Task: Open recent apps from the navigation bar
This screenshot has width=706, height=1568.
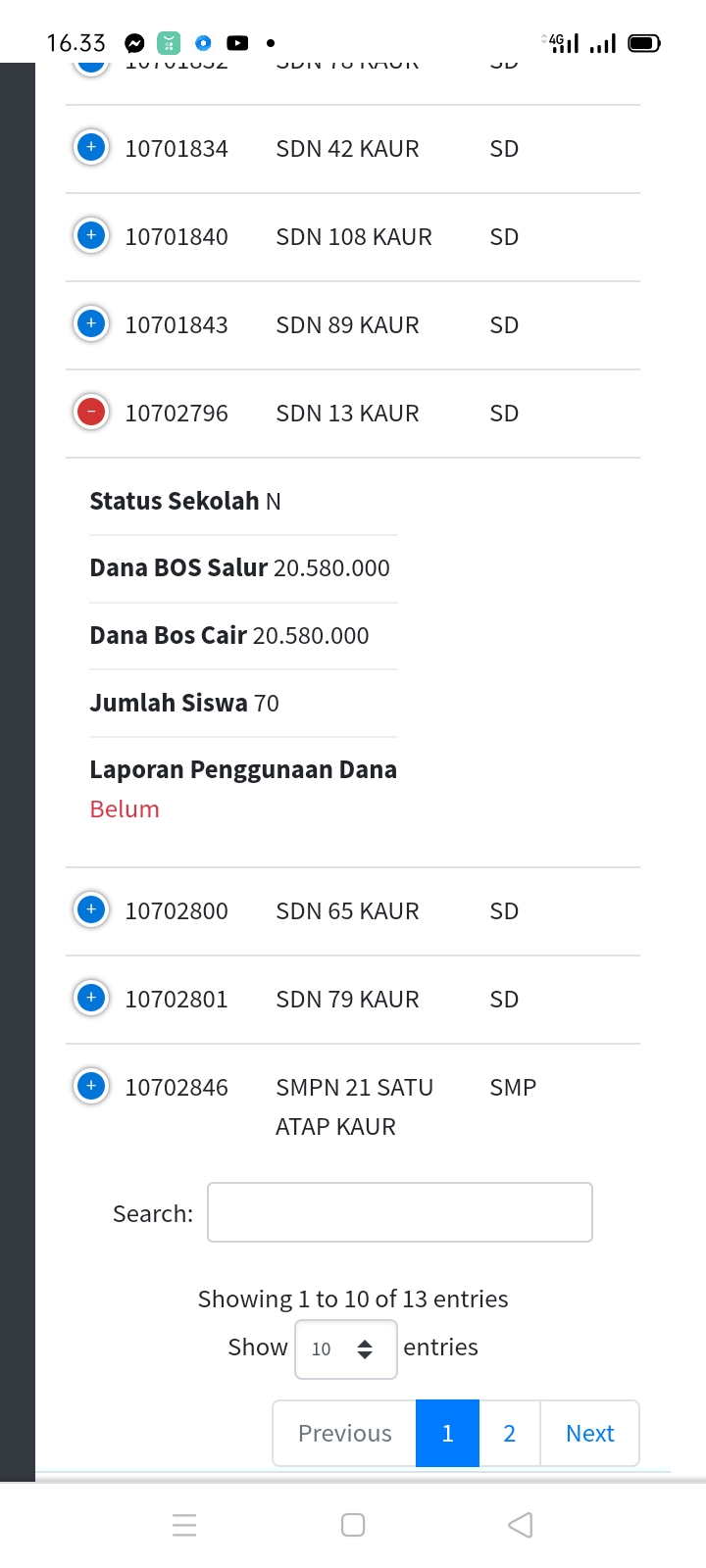Action: (184, 1524)
